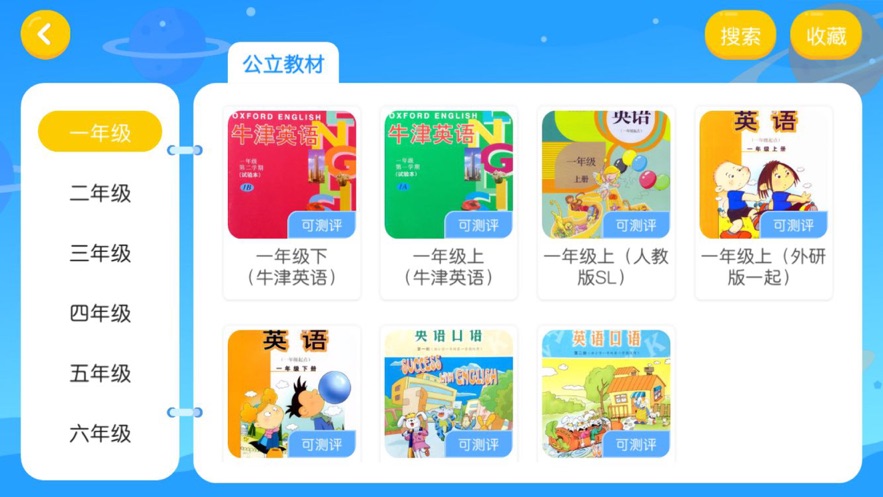
Task: Switch to 三年级 grade
Action: 100,253
